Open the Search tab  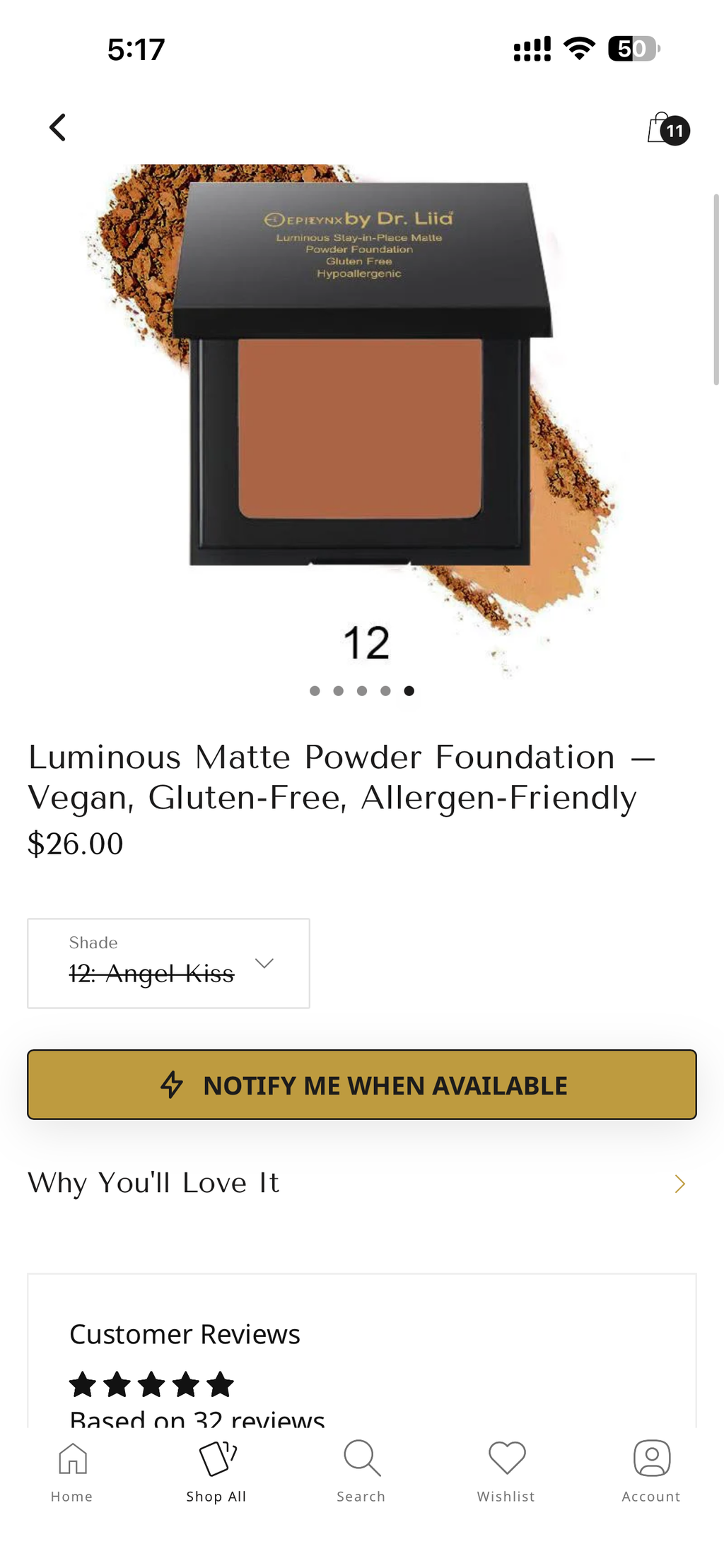pyautogui.click(x=361, y=1472)
